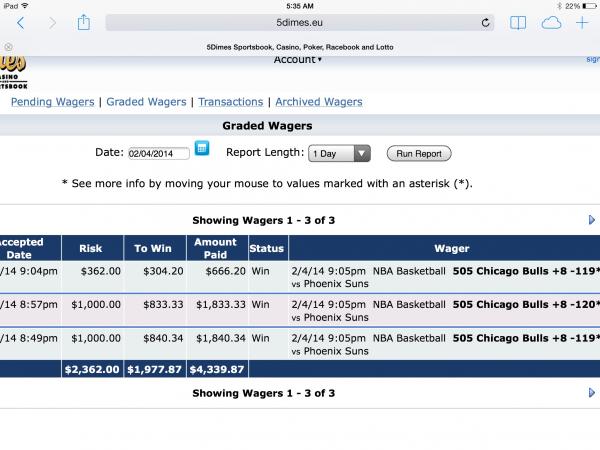The image size is (600, 450).
Task: Tap the 5dimes.eu address bar
Action: click(x=300, y=22)
